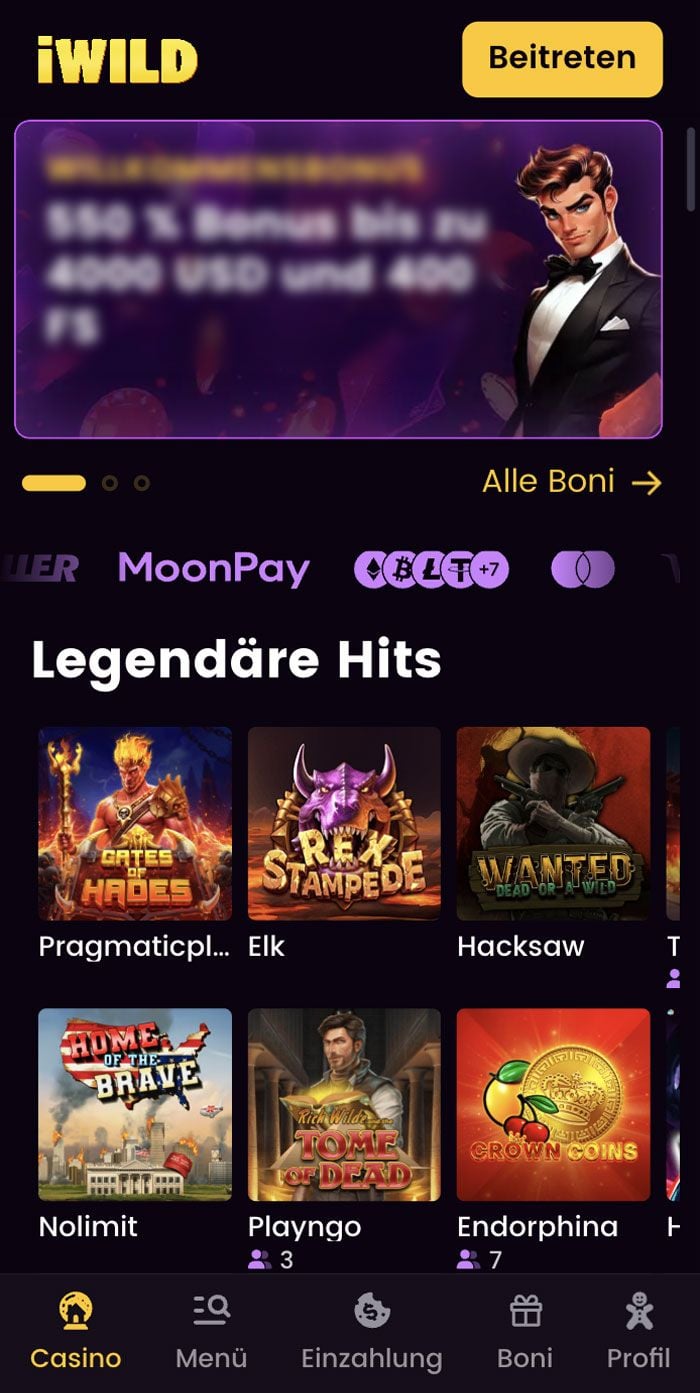The image size is (700, 1393).
Task: Open the Gates of Hades game
Action: click(135, 823)
